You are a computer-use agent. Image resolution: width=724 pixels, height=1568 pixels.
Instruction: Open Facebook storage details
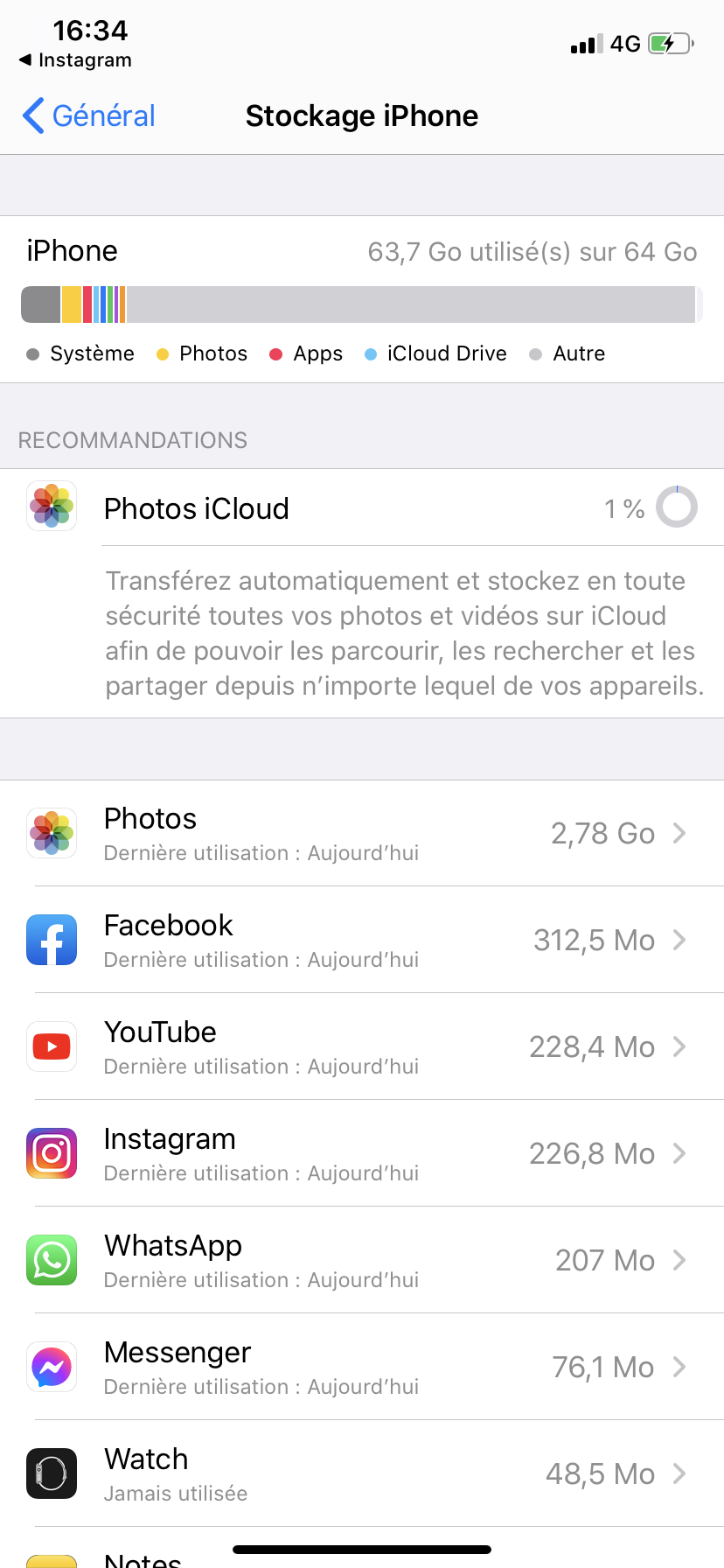[362, 940]
